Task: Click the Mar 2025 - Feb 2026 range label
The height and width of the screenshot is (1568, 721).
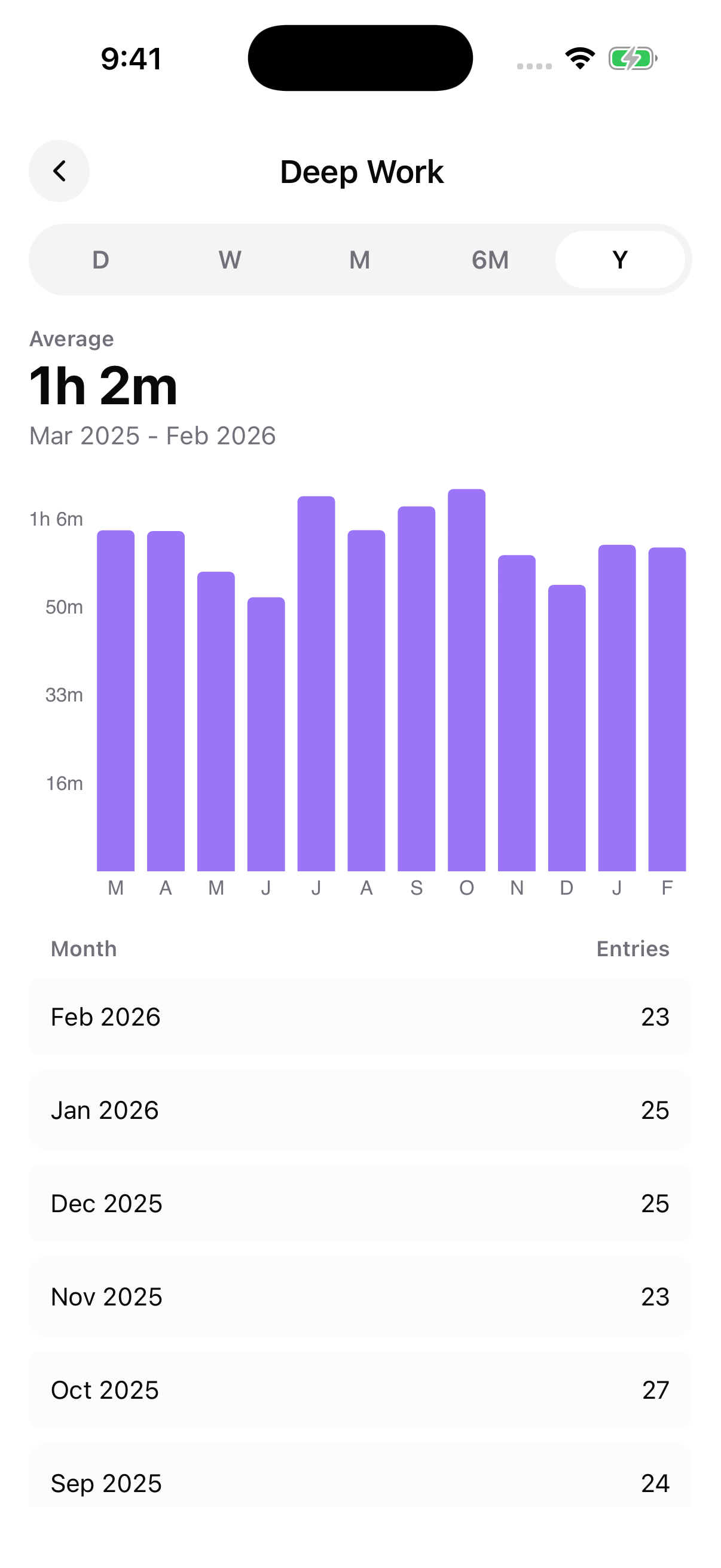Action: click(152, 435)
